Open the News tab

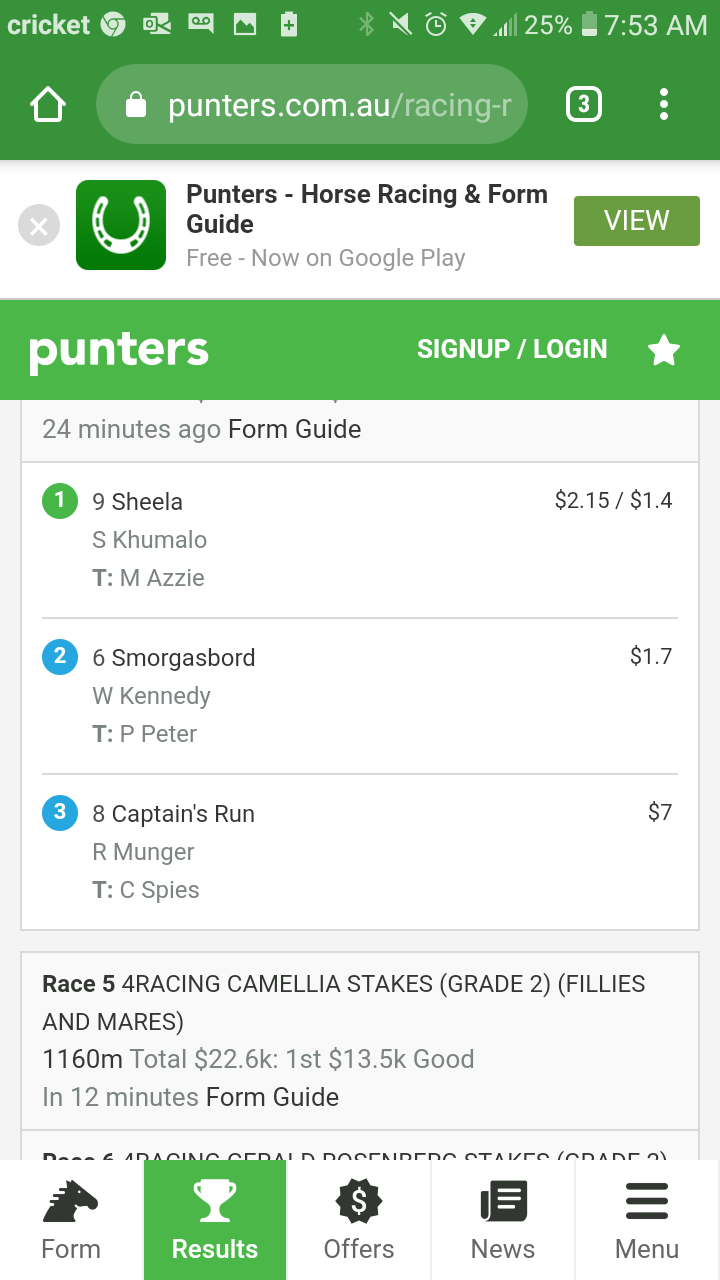pos(503,1220)
